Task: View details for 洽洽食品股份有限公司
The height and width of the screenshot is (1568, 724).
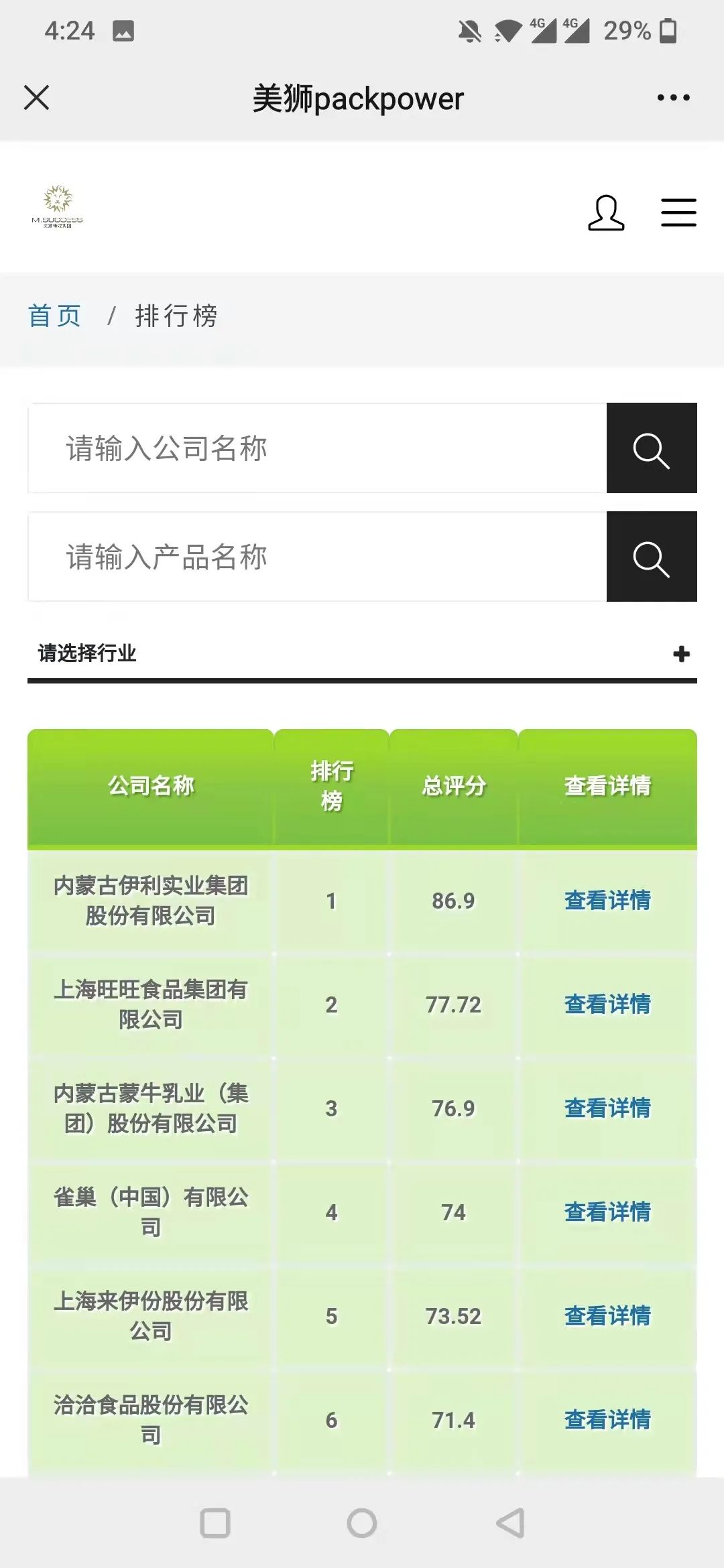Action: click(607, 1419)
